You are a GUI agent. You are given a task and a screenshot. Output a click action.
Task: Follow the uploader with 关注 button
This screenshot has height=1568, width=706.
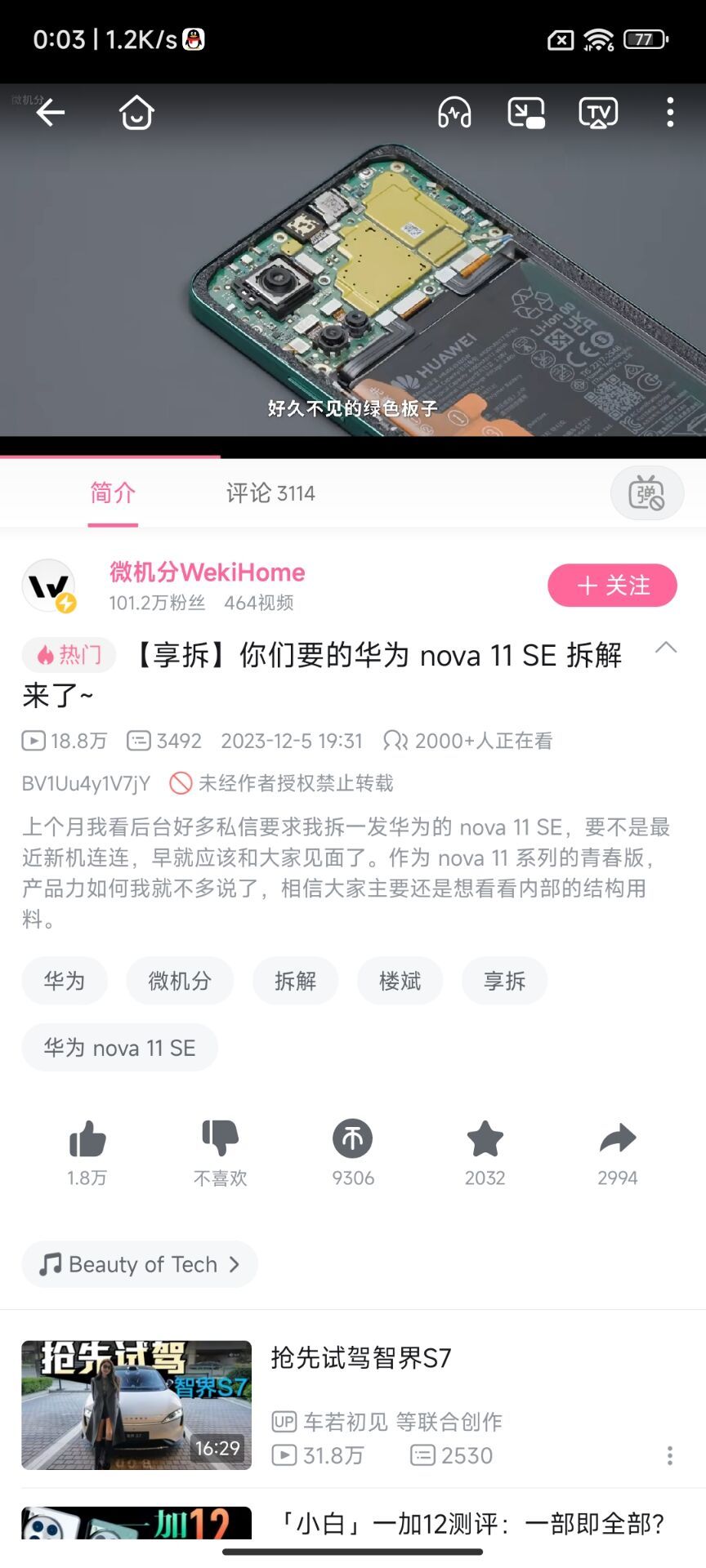coord(612,586)
